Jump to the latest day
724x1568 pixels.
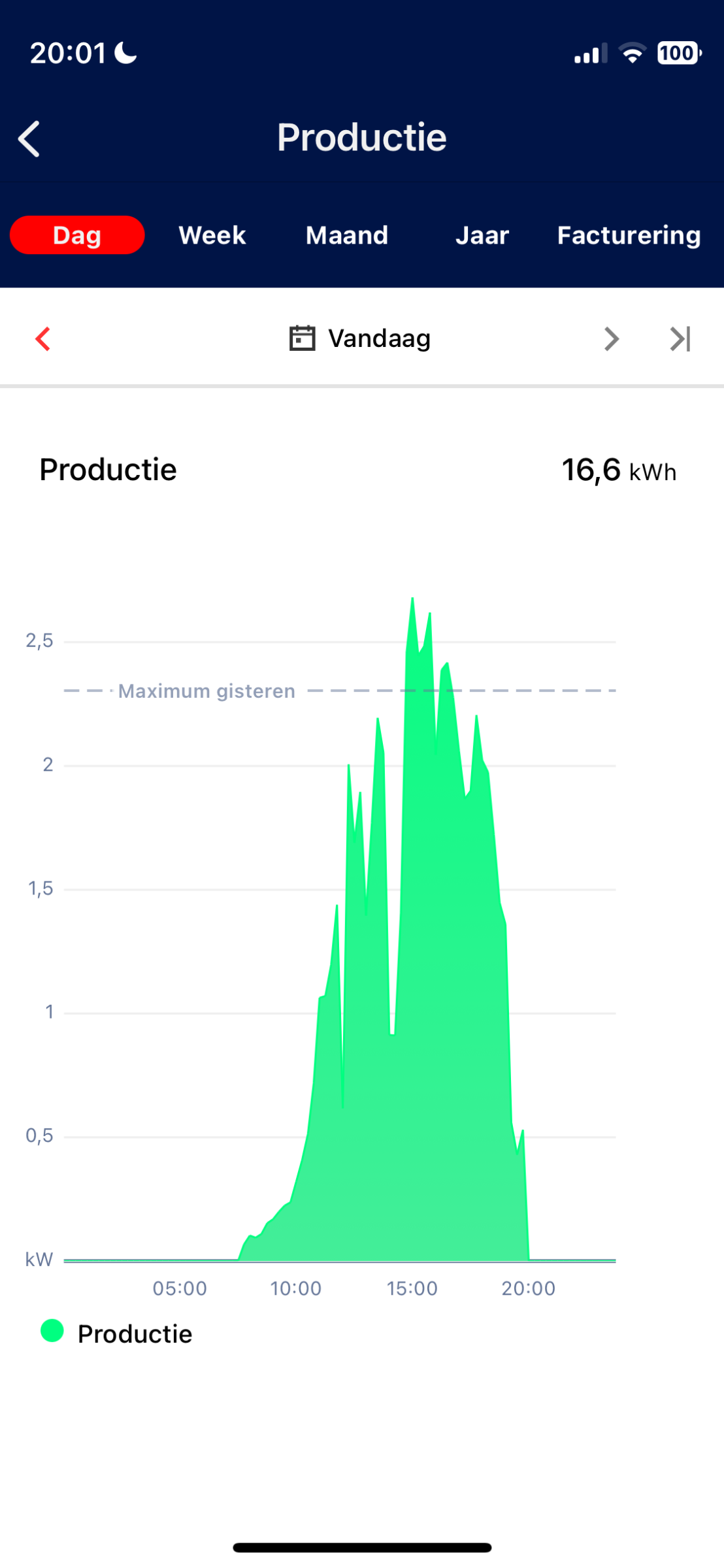click(680, 339)
